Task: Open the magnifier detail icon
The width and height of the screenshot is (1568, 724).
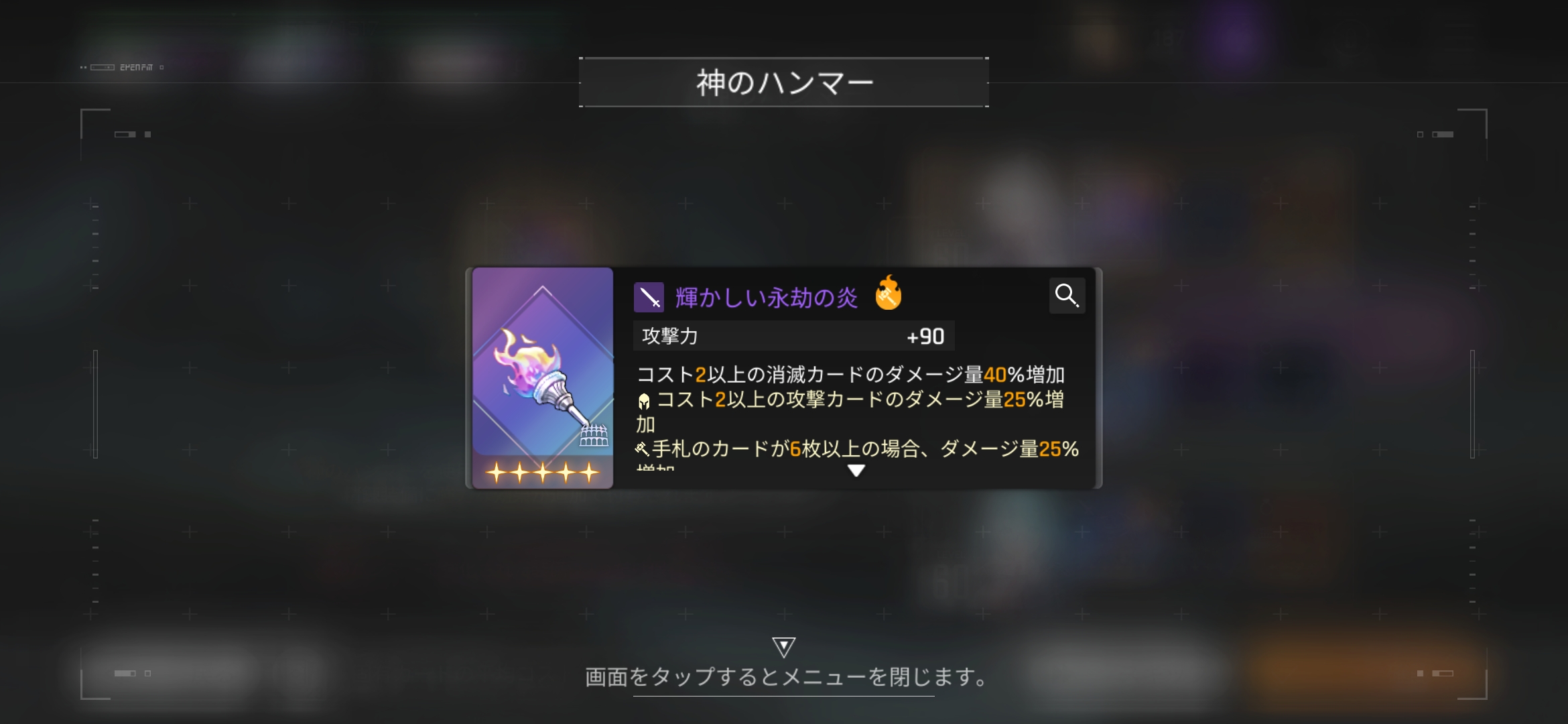Action: (1067, 296)
